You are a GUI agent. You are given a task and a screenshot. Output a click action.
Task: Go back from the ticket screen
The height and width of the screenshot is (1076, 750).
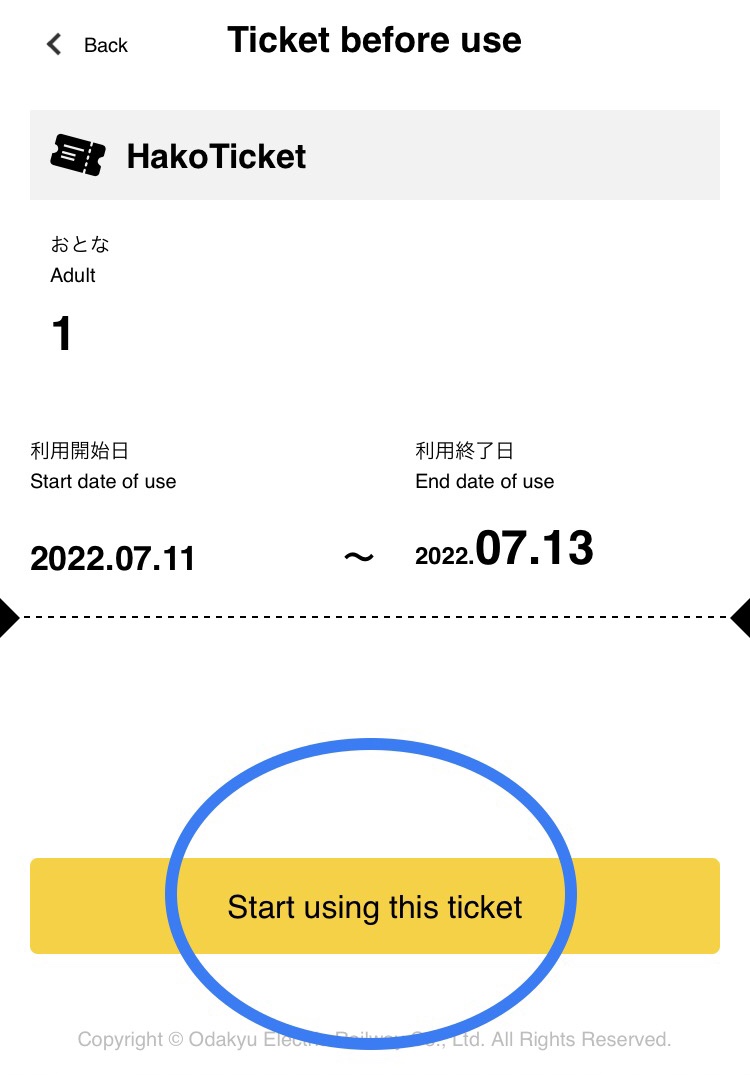(x=88, y=45)
